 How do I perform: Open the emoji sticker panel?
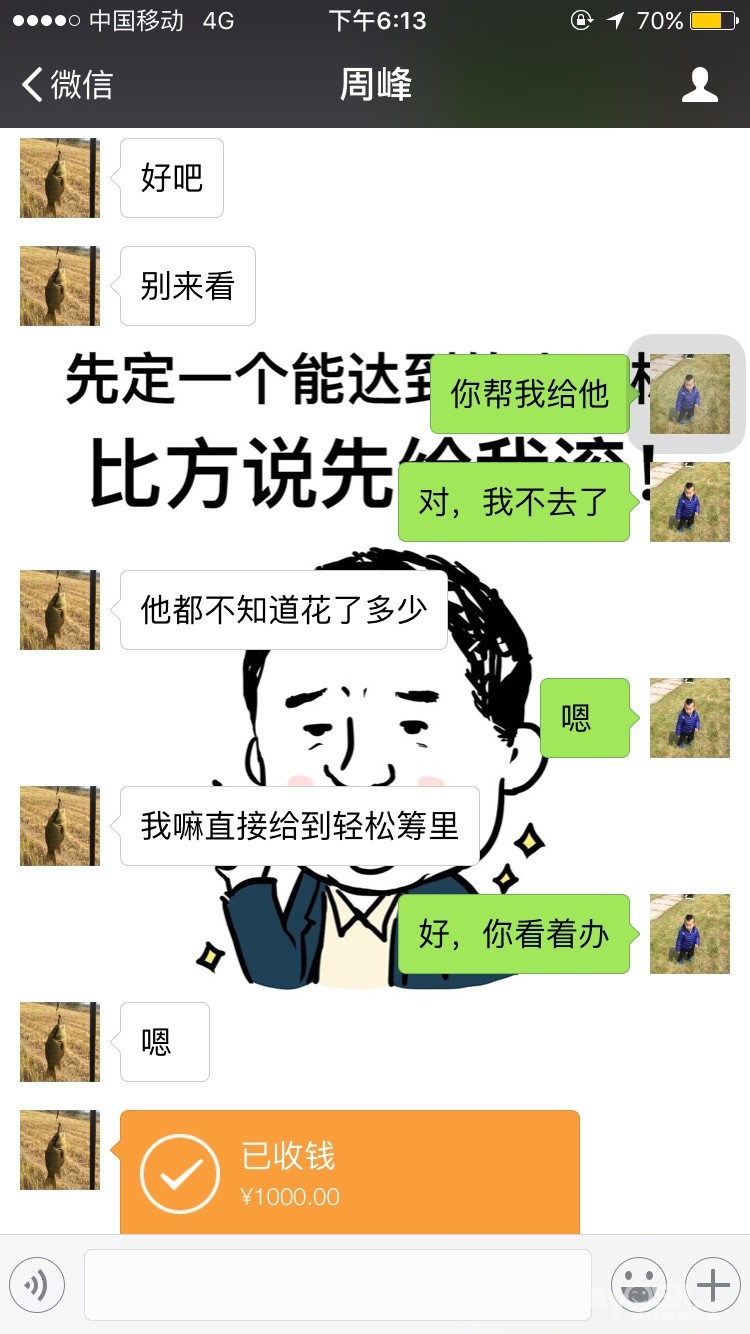(639, 1285)
